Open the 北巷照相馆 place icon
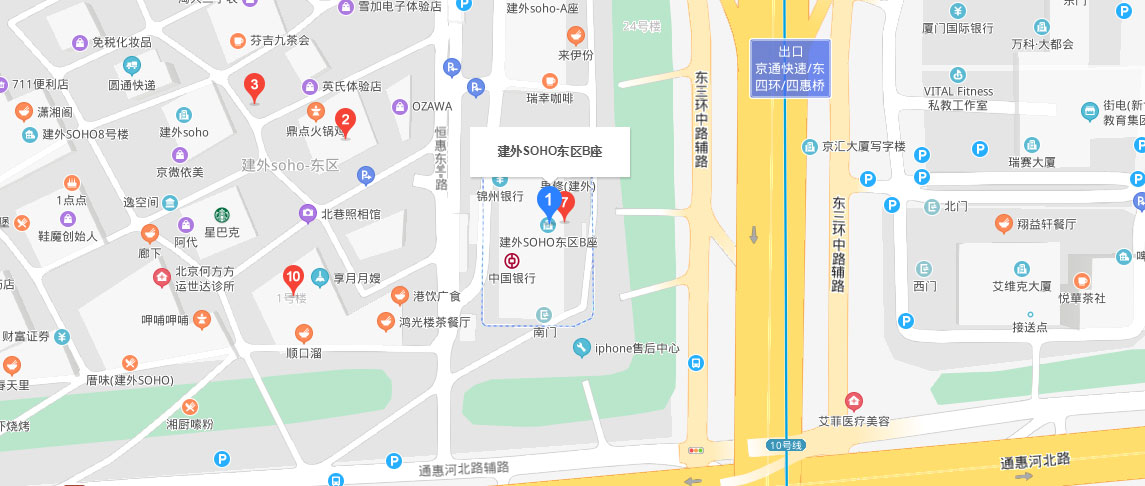 point(309,213)
